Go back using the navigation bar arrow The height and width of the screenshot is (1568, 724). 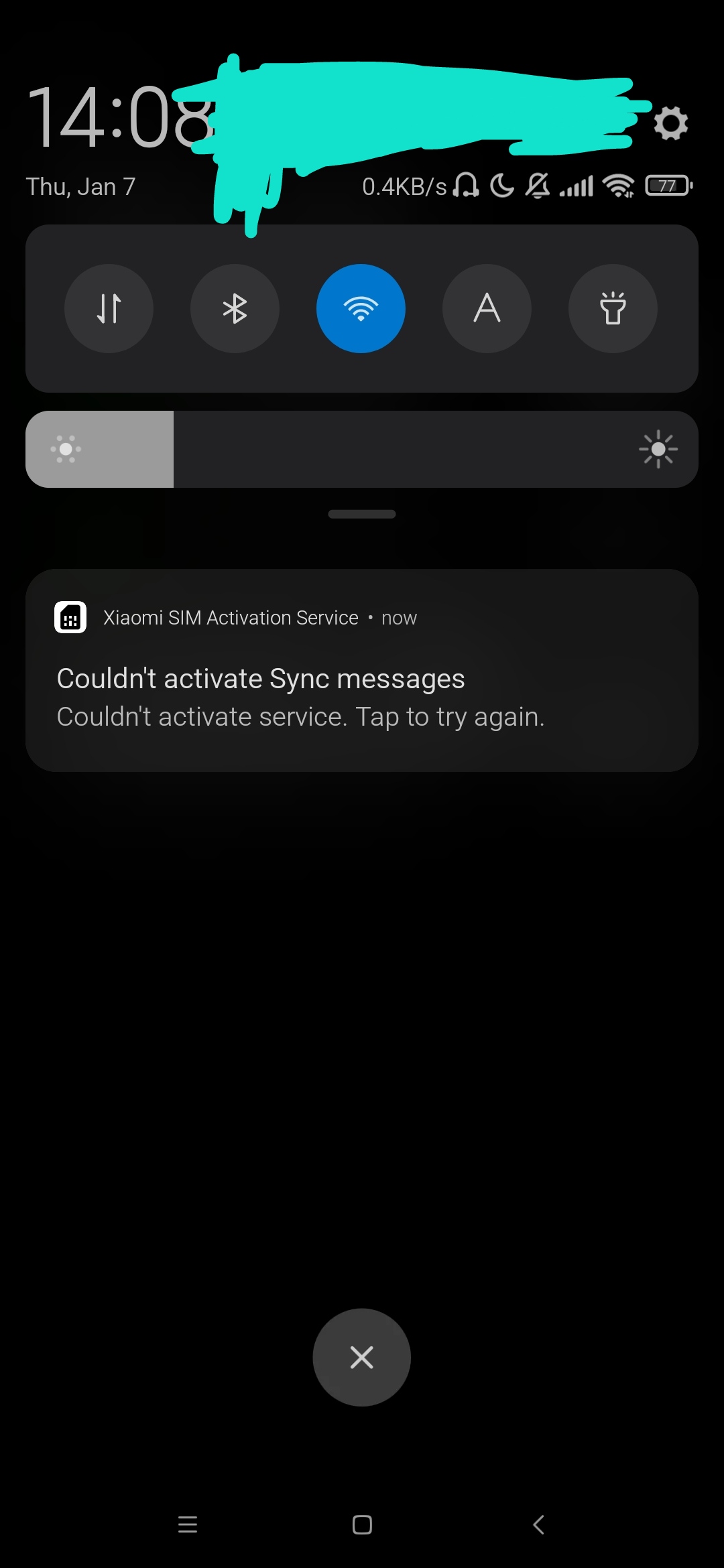538,1524
